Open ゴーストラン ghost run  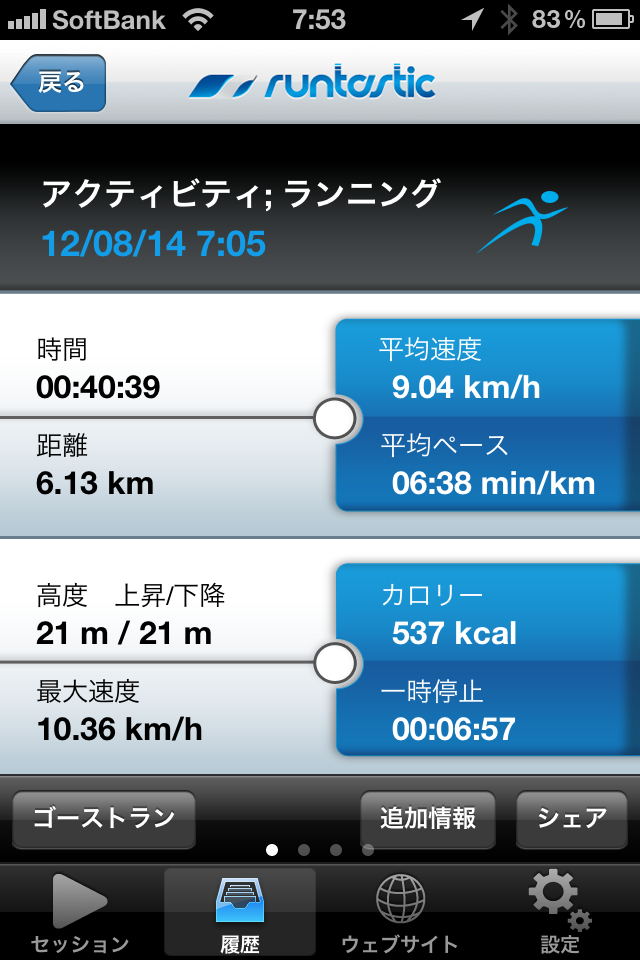click(x=104, y=818)
